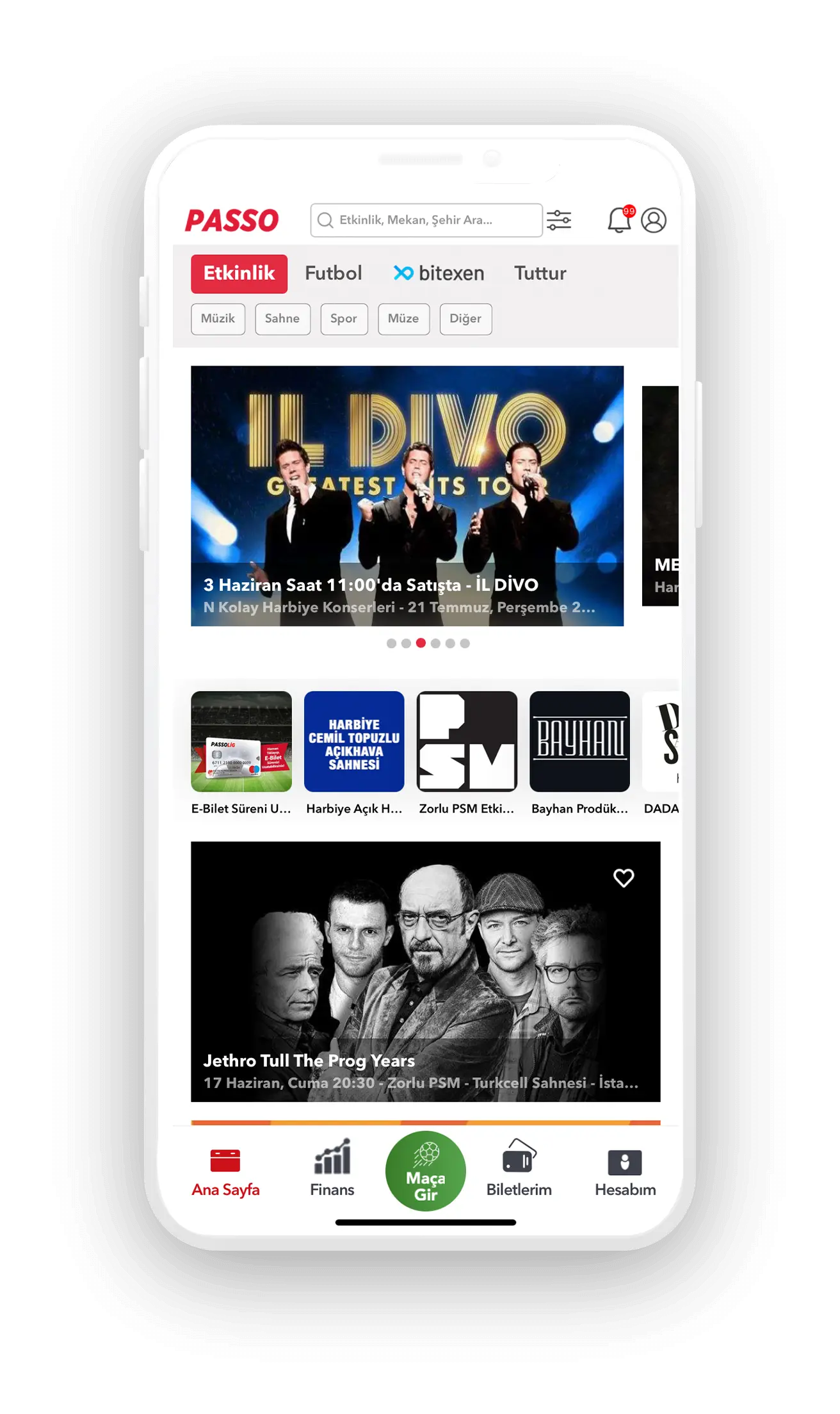This screenshot has width=840, height=1414.
Task: Switch to the Futbol tab
Action: click(x=333, y=273)
